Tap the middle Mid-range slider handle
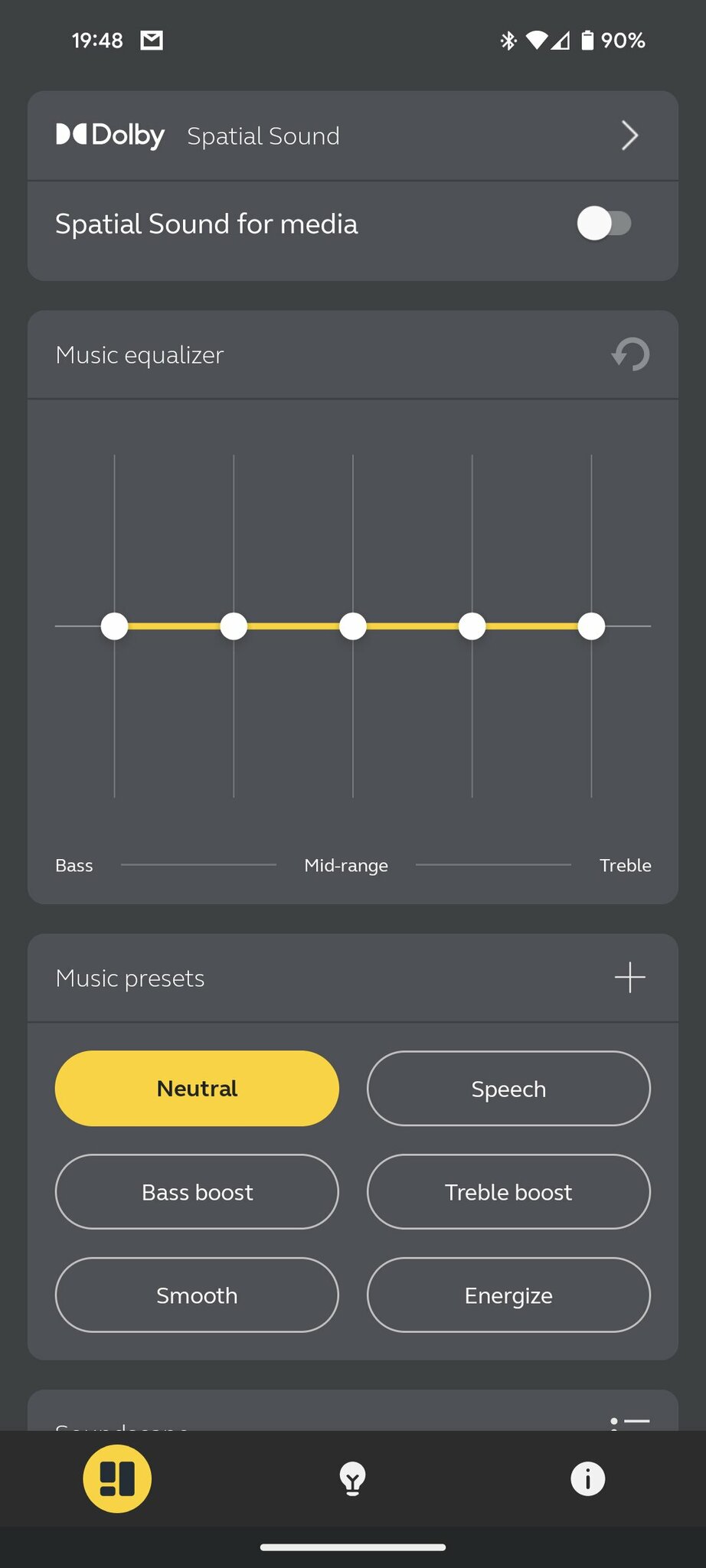 [x=353, y=626]
